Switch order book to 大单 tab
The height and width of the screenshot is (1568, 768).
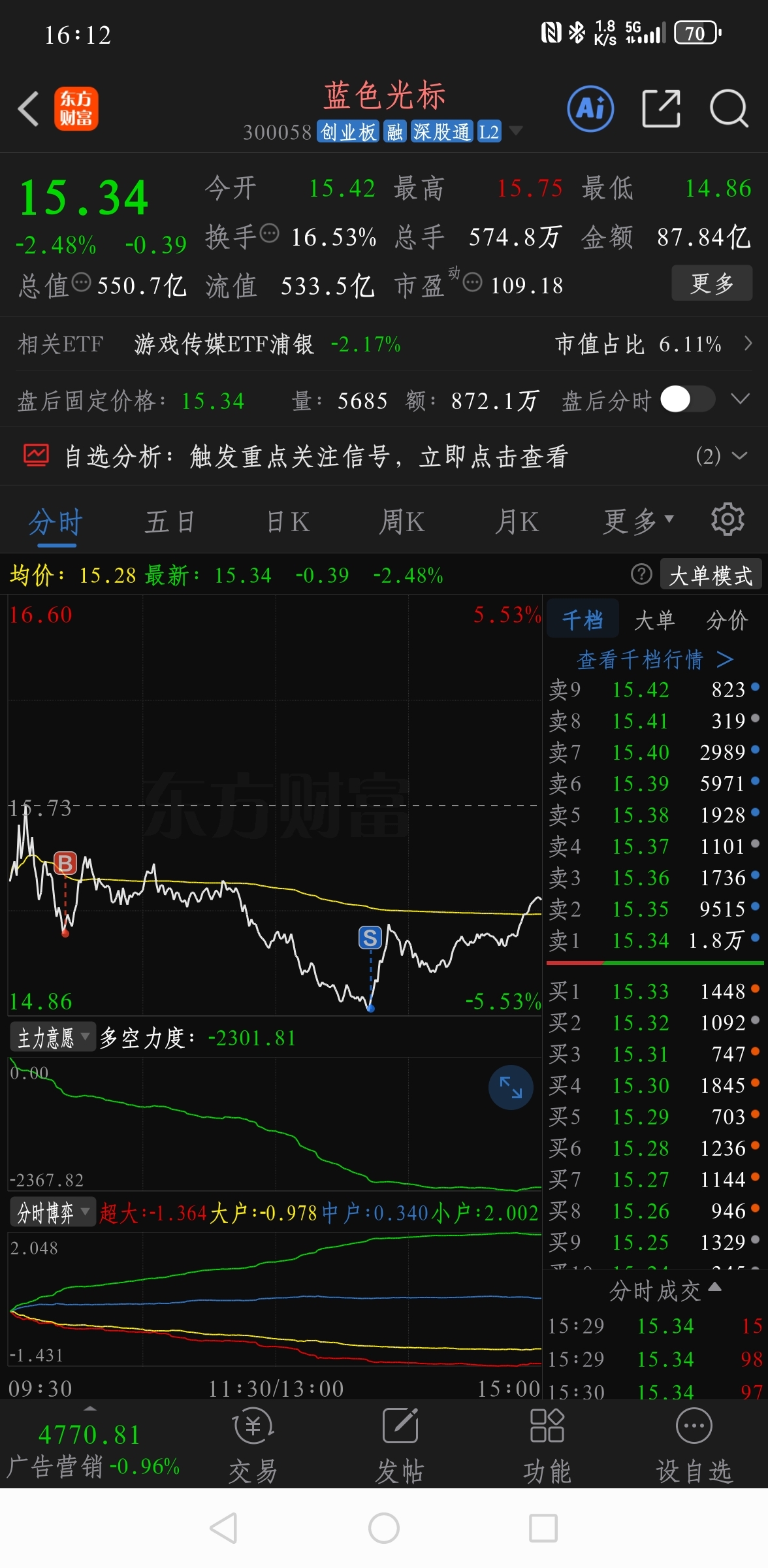coord(654,620)
